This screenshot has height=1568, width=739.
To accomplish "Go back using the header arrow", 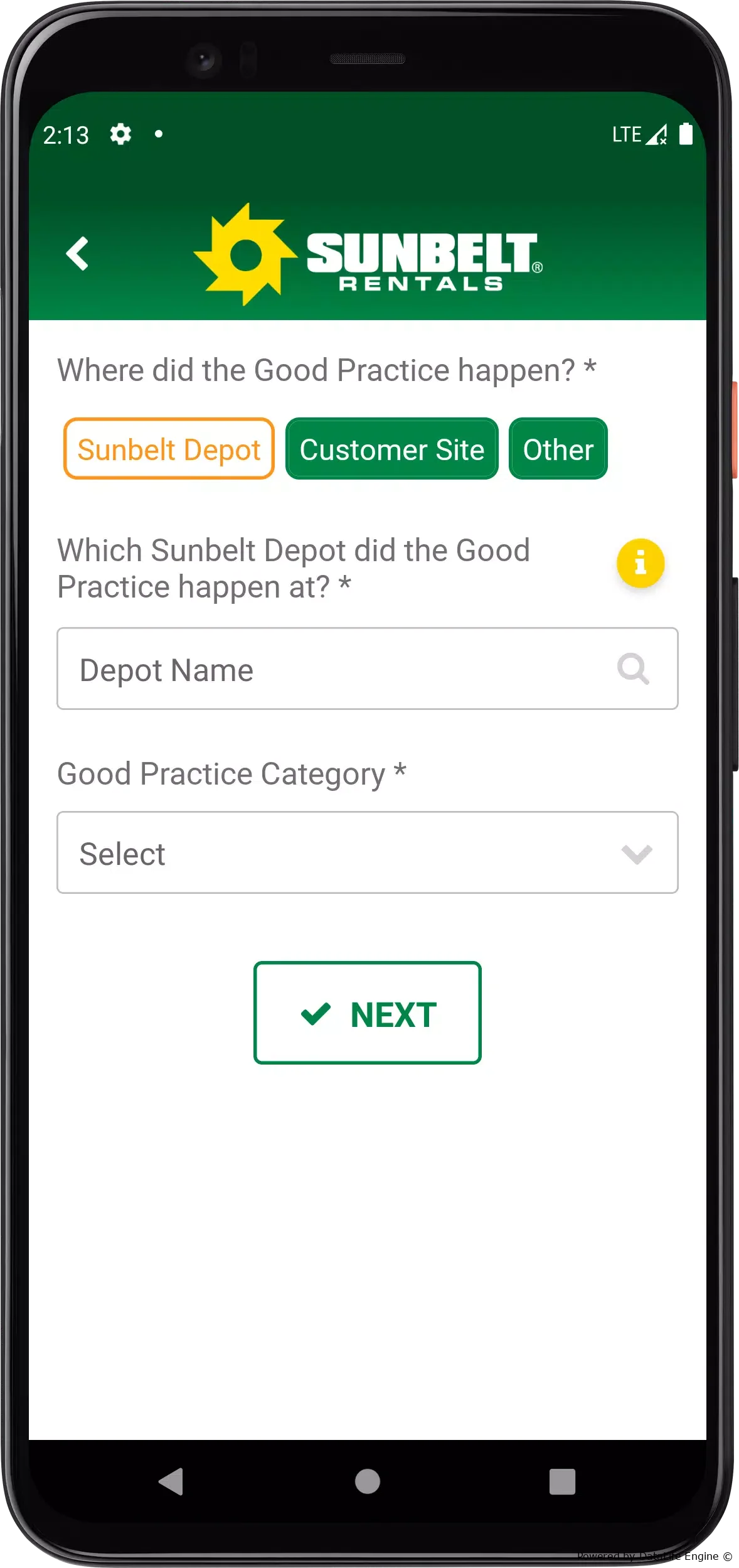I will tap(77, 254).
